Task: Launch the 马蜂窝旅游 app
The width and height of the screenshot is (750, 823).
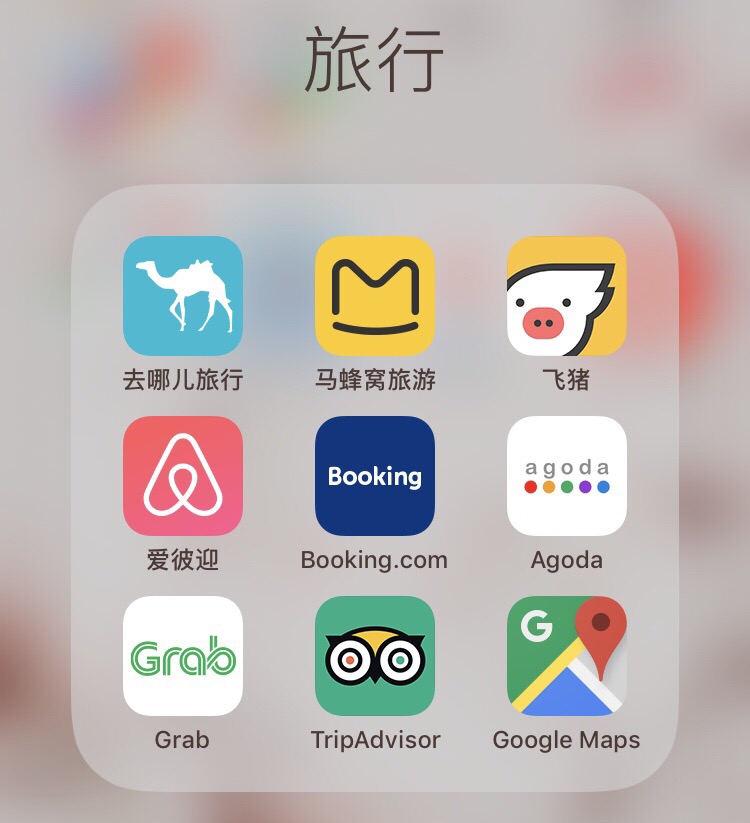Action: pos(375,296)
